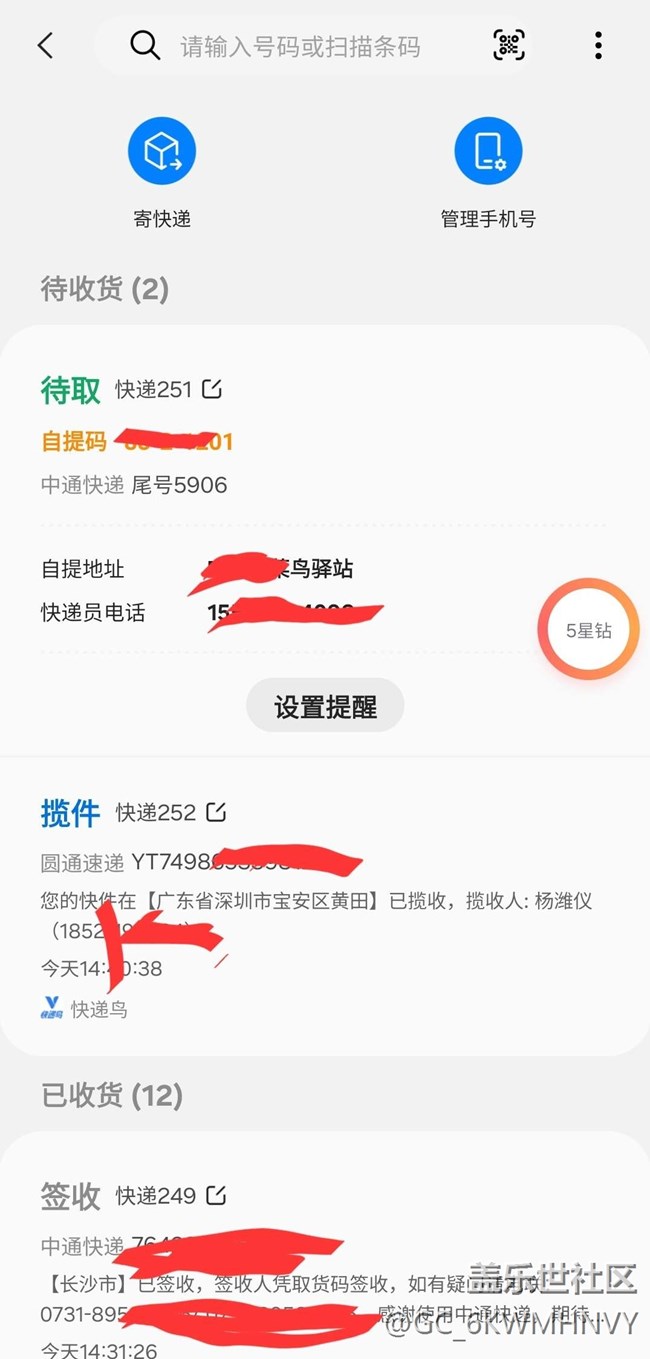Open 管理手机号 phone number management
This screenshot has width=650, height=1359.
click(x=488, y=172)
